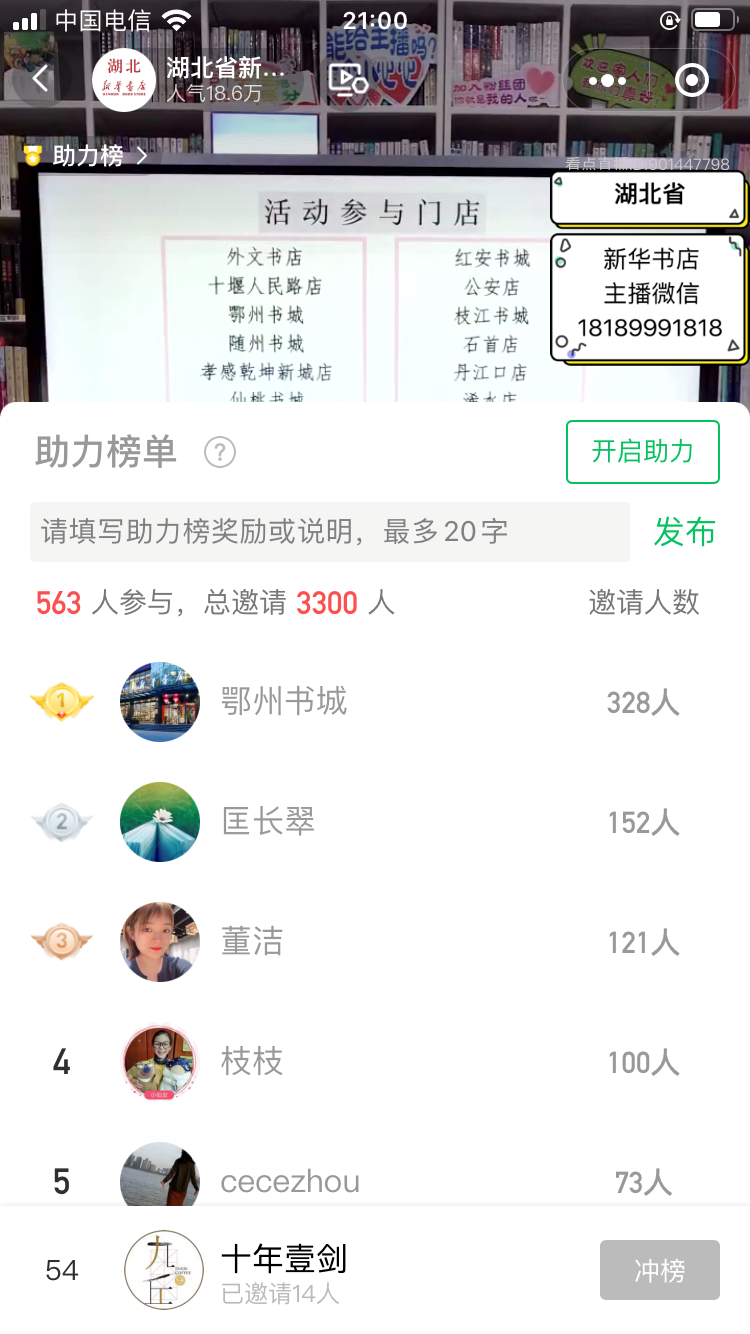The image size is (750, 1334).
Task: Tap the question mark next to 助力榜单
Action: point(220,453)
